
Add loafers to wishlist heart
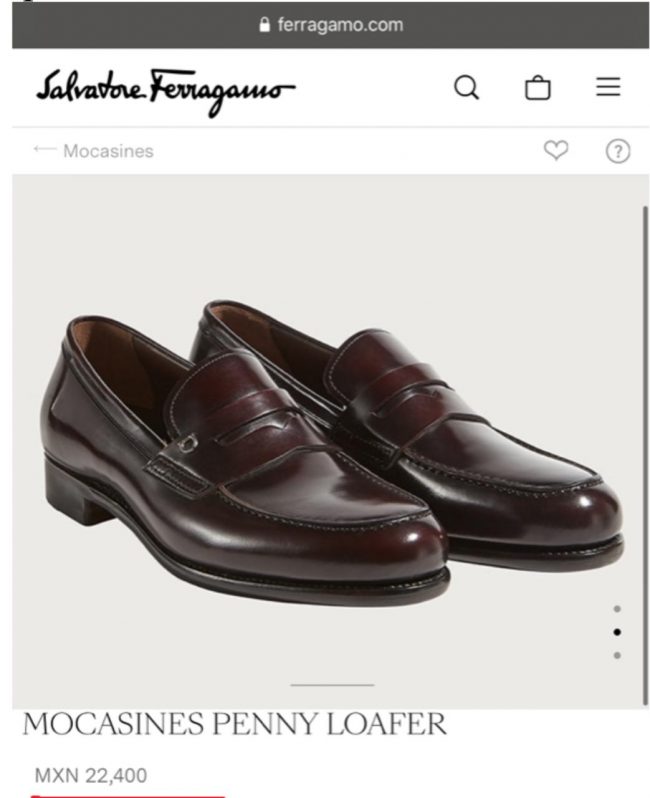click(555, 151)
